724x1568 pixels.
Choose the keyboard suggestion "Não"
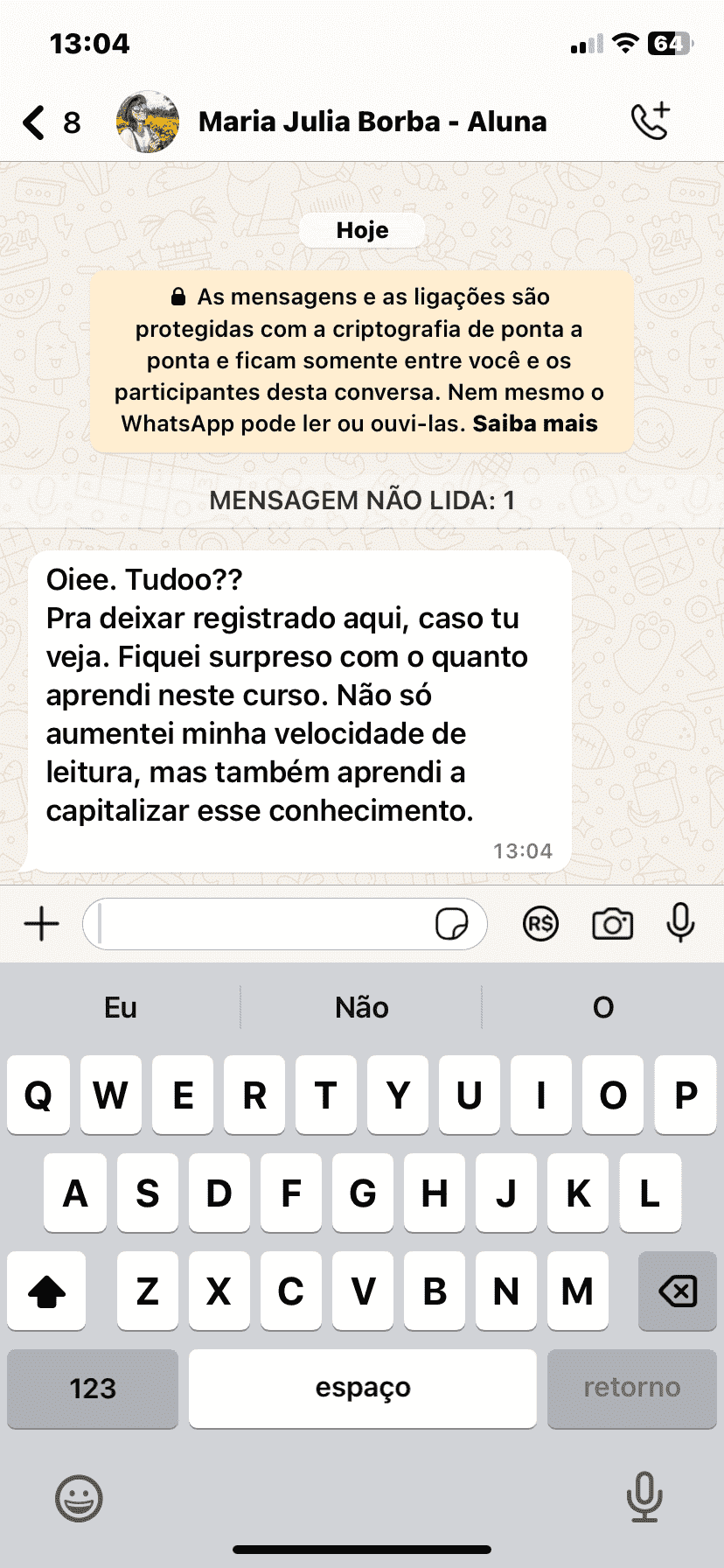tap(361, 1008)
